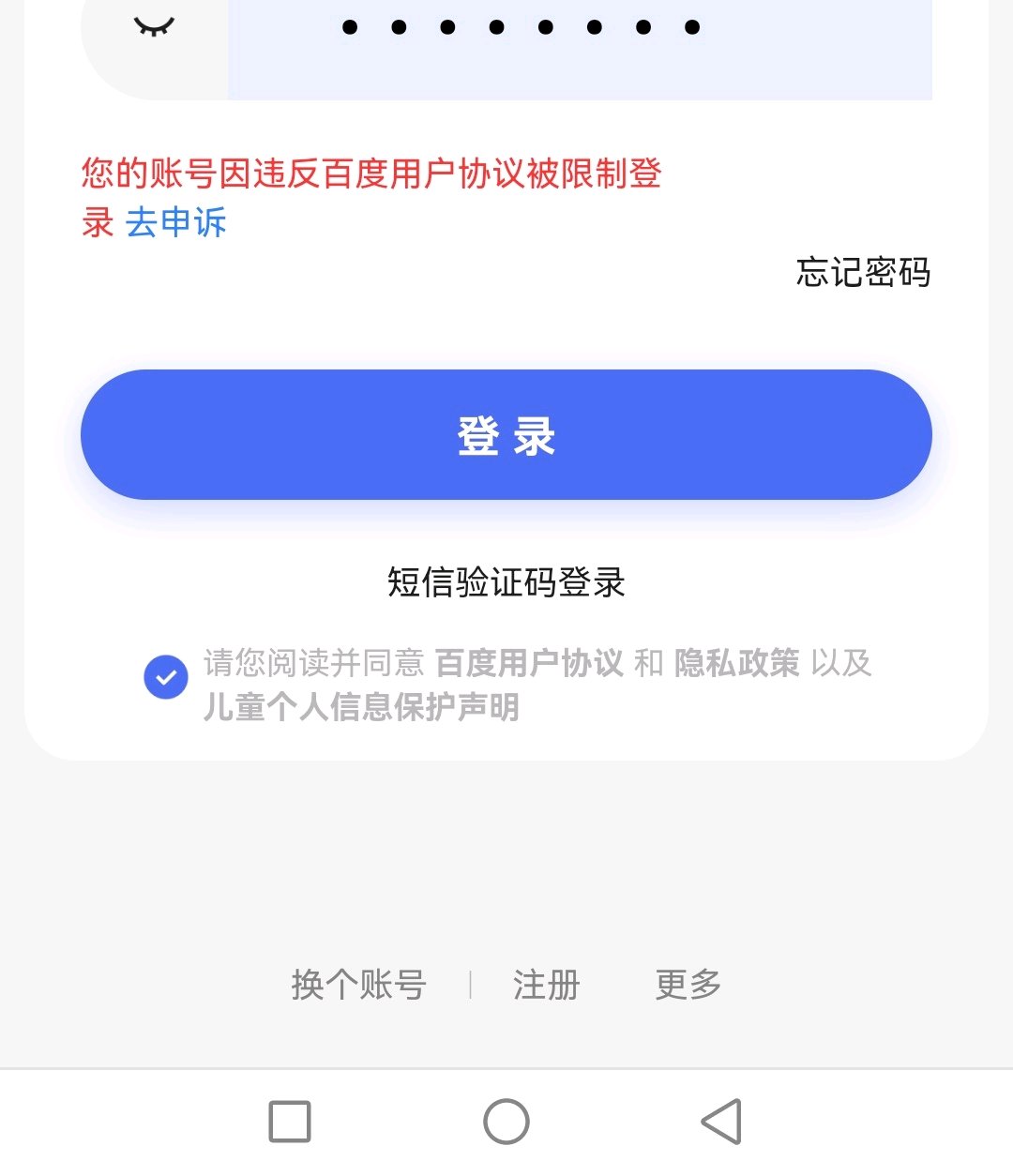
Task: Return to the home screen
Action: coord(506,1122)
